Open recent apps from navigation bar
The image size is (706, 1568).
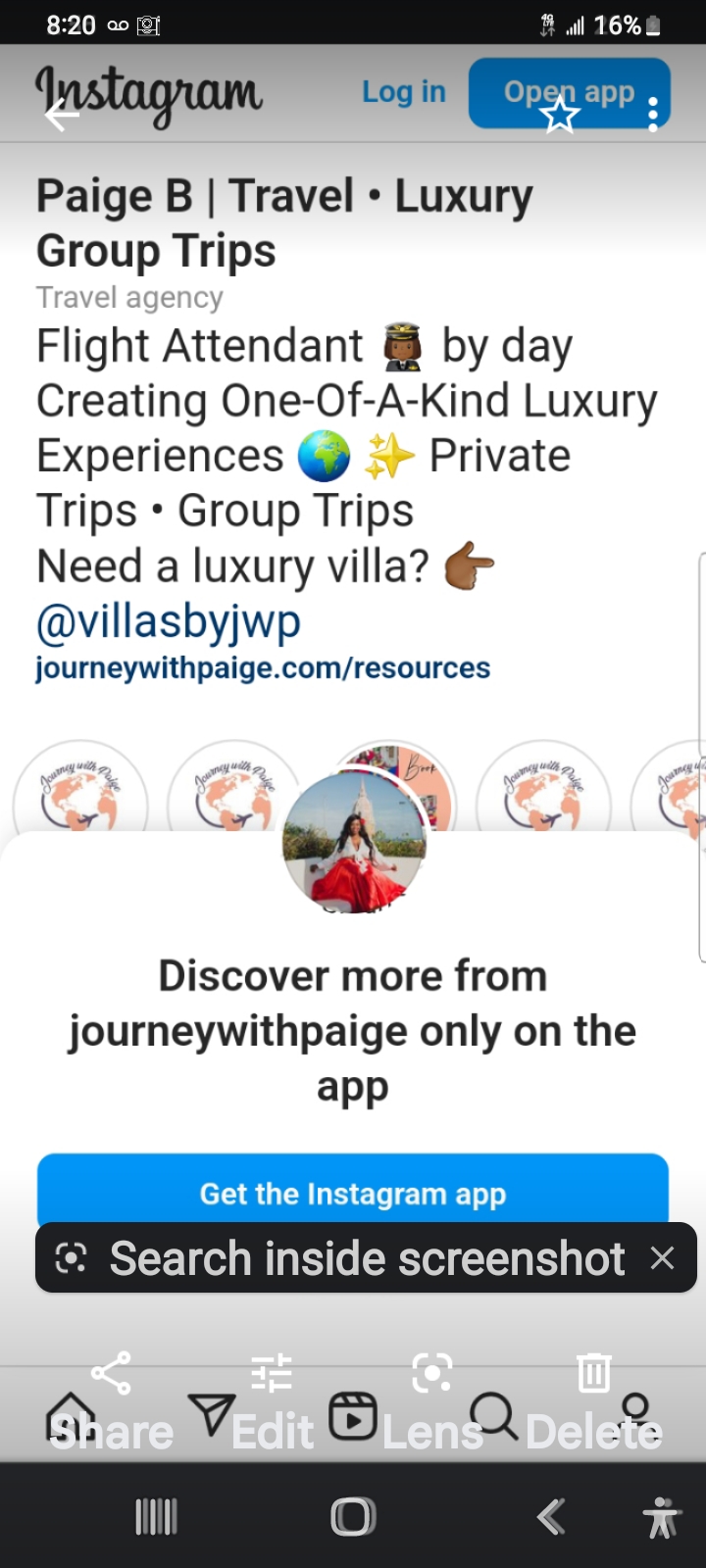156,1516
